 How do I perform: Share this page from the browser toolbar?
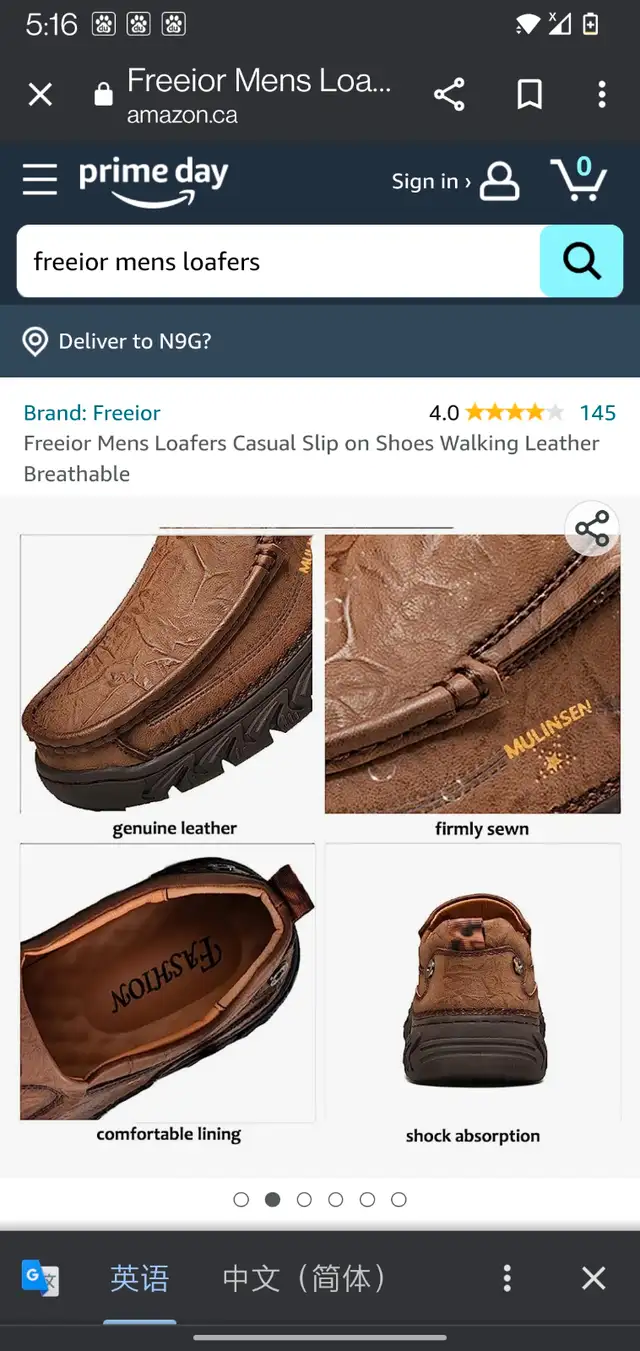pos(449,95)
